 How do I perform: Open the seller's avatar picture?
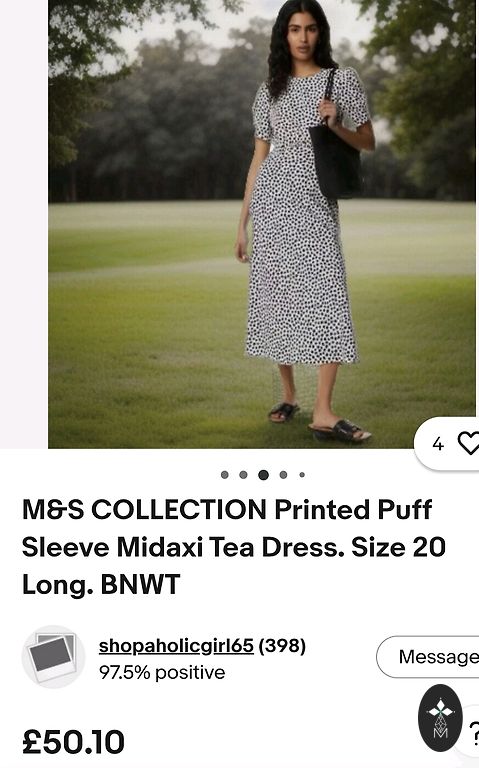click(53, 657)
